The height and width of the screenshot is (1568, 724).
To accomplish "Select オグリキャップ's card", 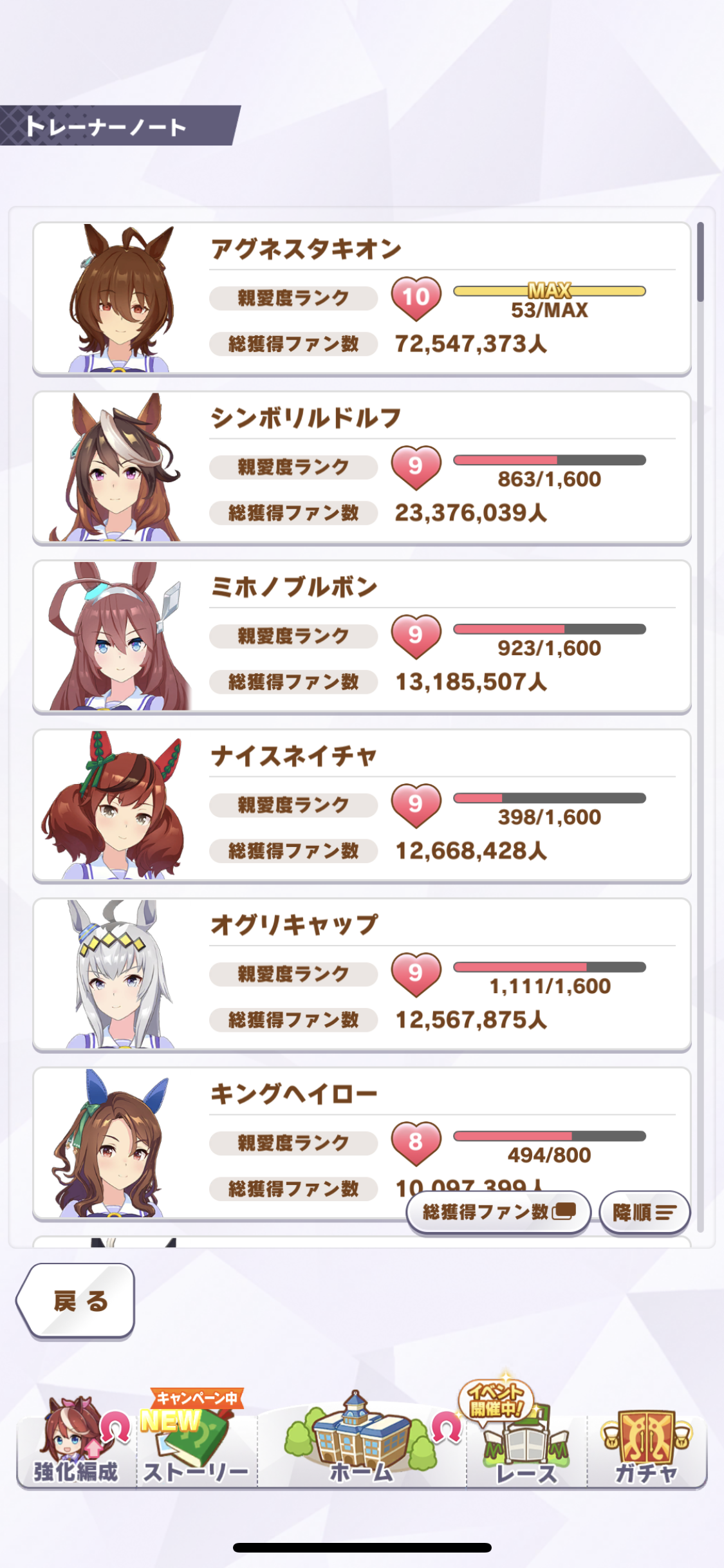I will (x=362, y=975).
